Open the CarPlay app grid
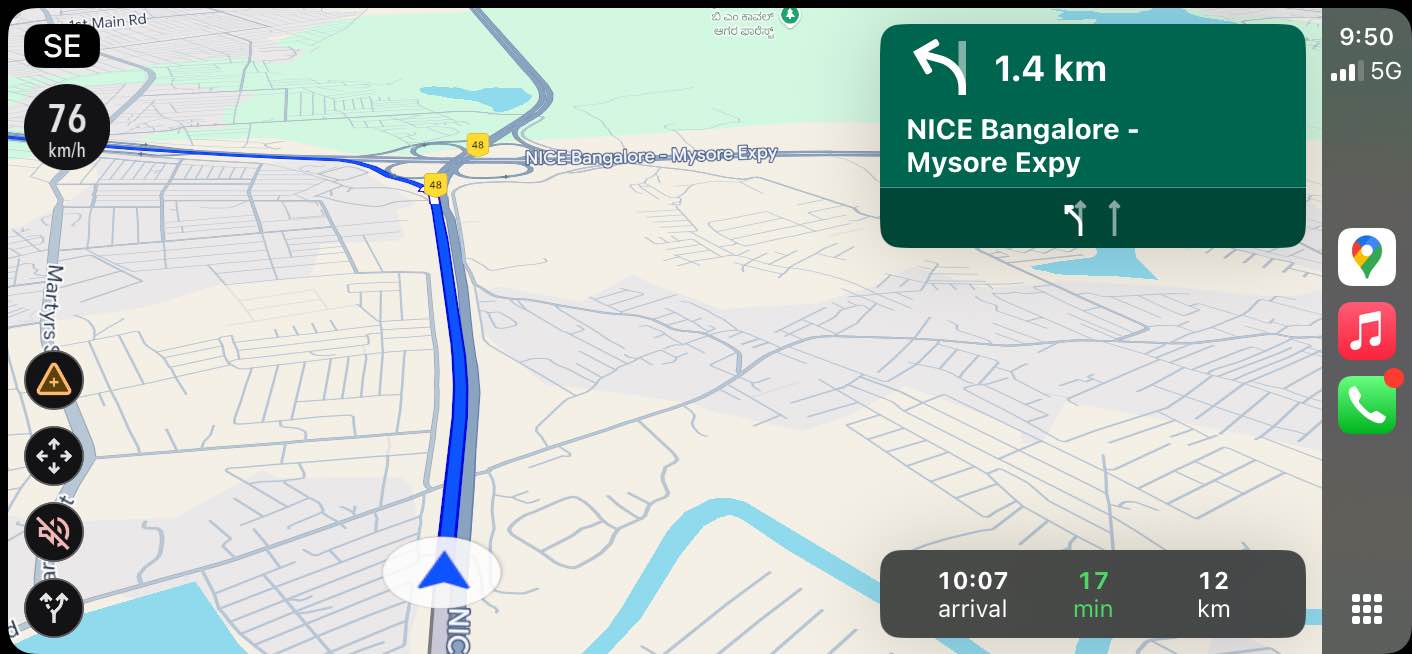1412x654 pixels. pos(1366,607)
